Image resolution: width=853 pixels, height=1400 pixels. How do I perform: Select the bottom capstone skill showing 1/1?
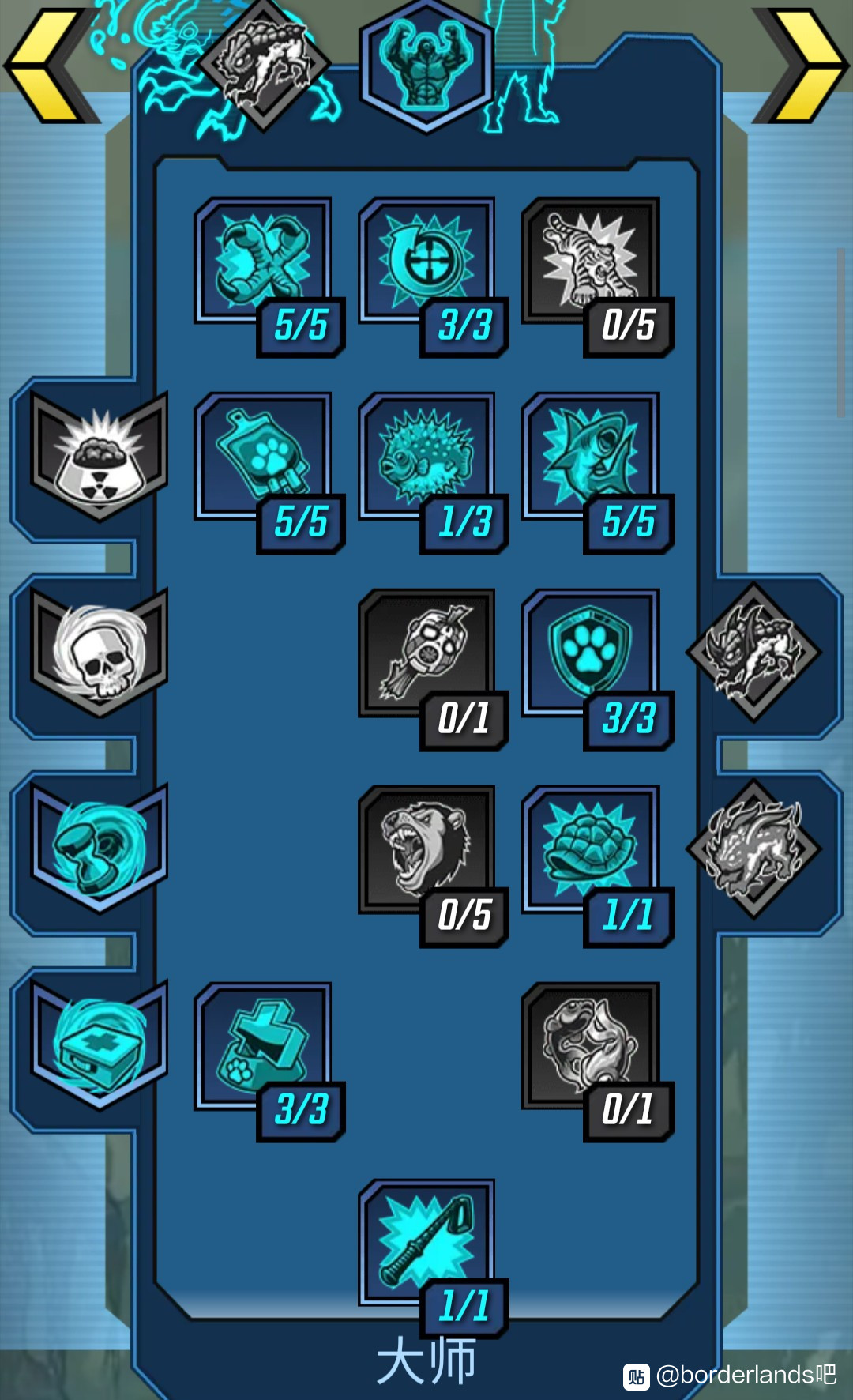(426, 1242)
